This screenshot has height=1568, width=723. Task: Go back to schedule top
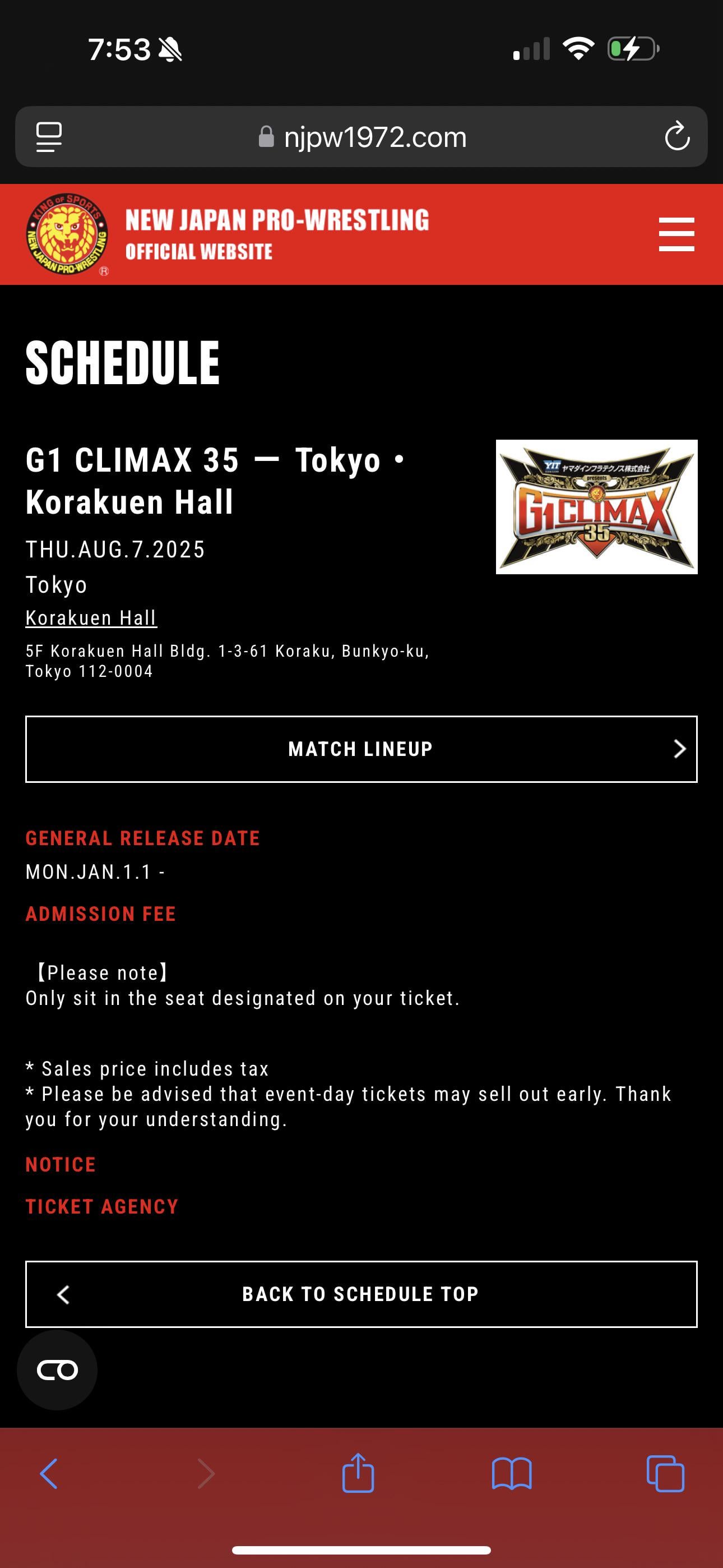coord(361,1293)
